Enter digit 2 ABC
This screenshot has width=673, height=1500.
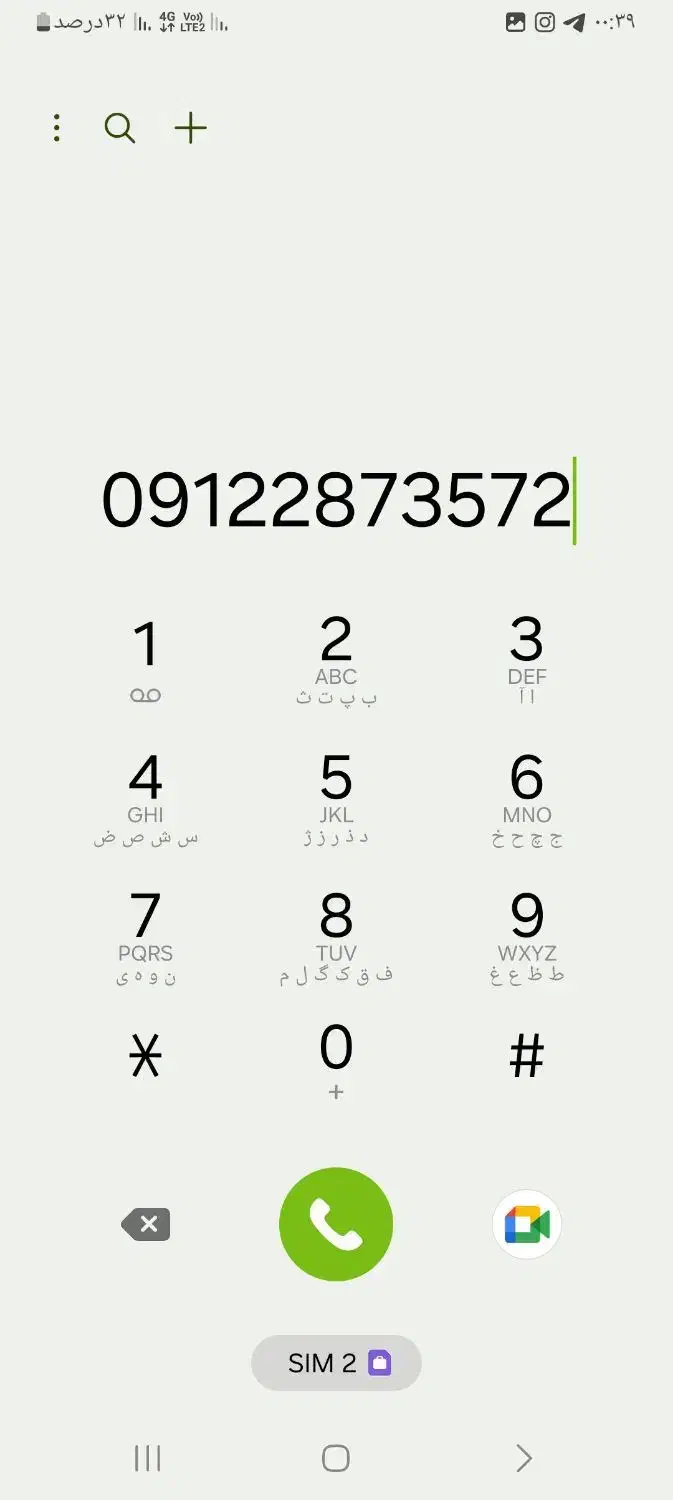click(x=336, y=658)
